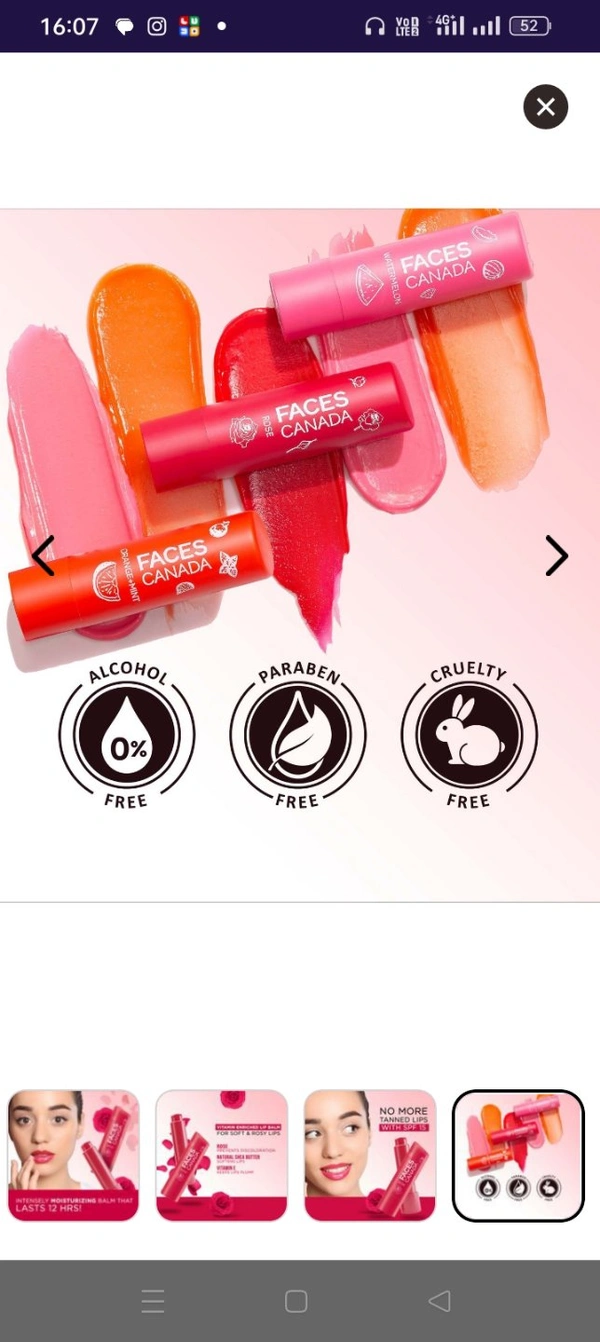Go back using the system back button
This screenshot has width=600, height=1342.
pyautogui.click(x=439, y=1301)
